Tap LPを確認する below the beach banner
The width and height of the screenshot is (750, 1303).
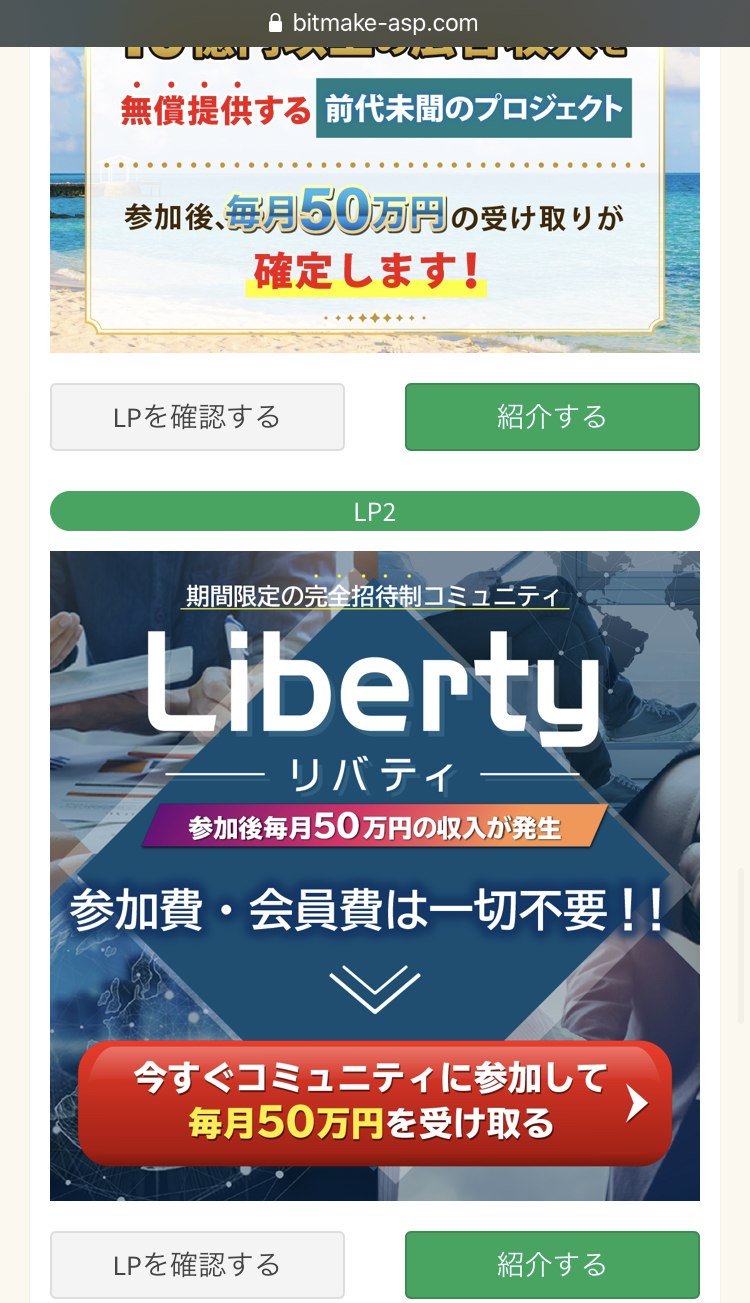point(197,417)
